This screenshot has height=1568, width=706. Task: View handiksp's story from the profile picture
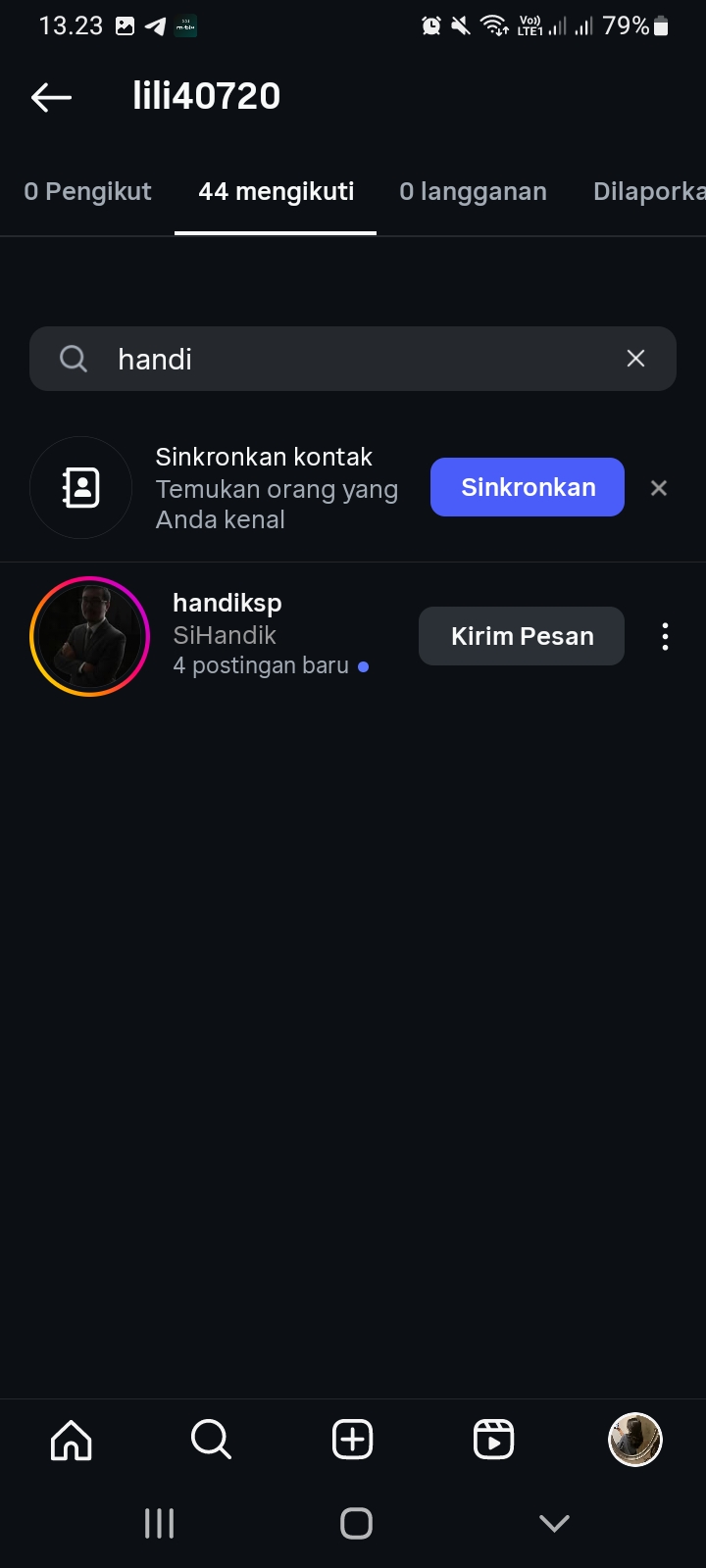pyautogui.click(x=89, y=636)
